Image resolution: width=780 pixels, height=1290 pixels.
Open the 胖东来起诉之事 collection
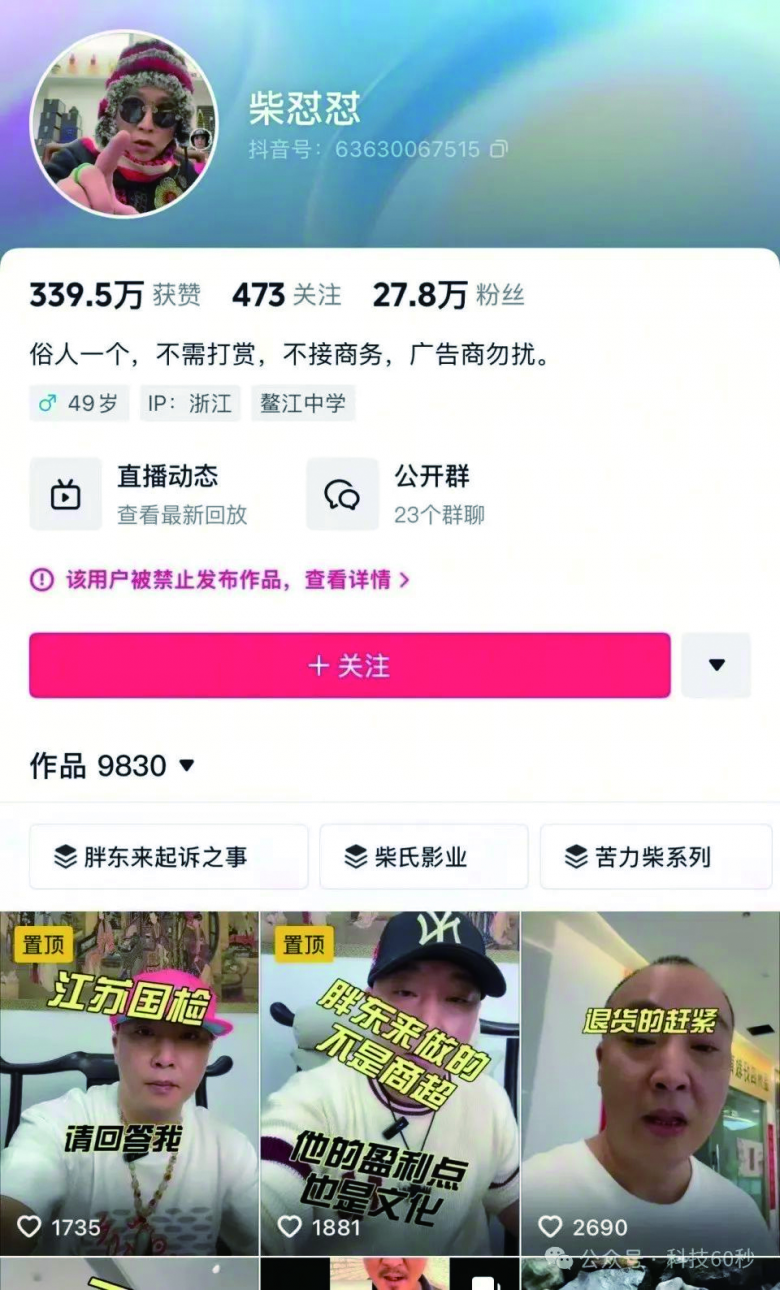click(168, 857)
